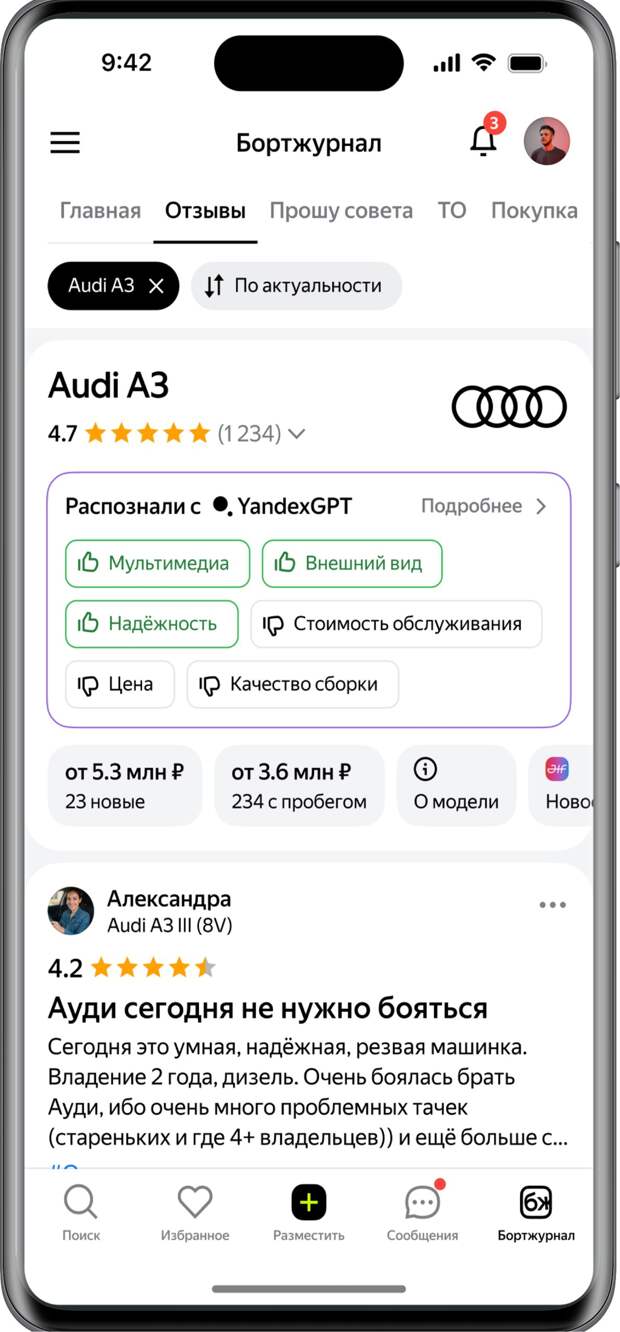Viewport: 620px width, 1332px height.
Task: Open the hamburger drawer menu
Action: [65, 143]
